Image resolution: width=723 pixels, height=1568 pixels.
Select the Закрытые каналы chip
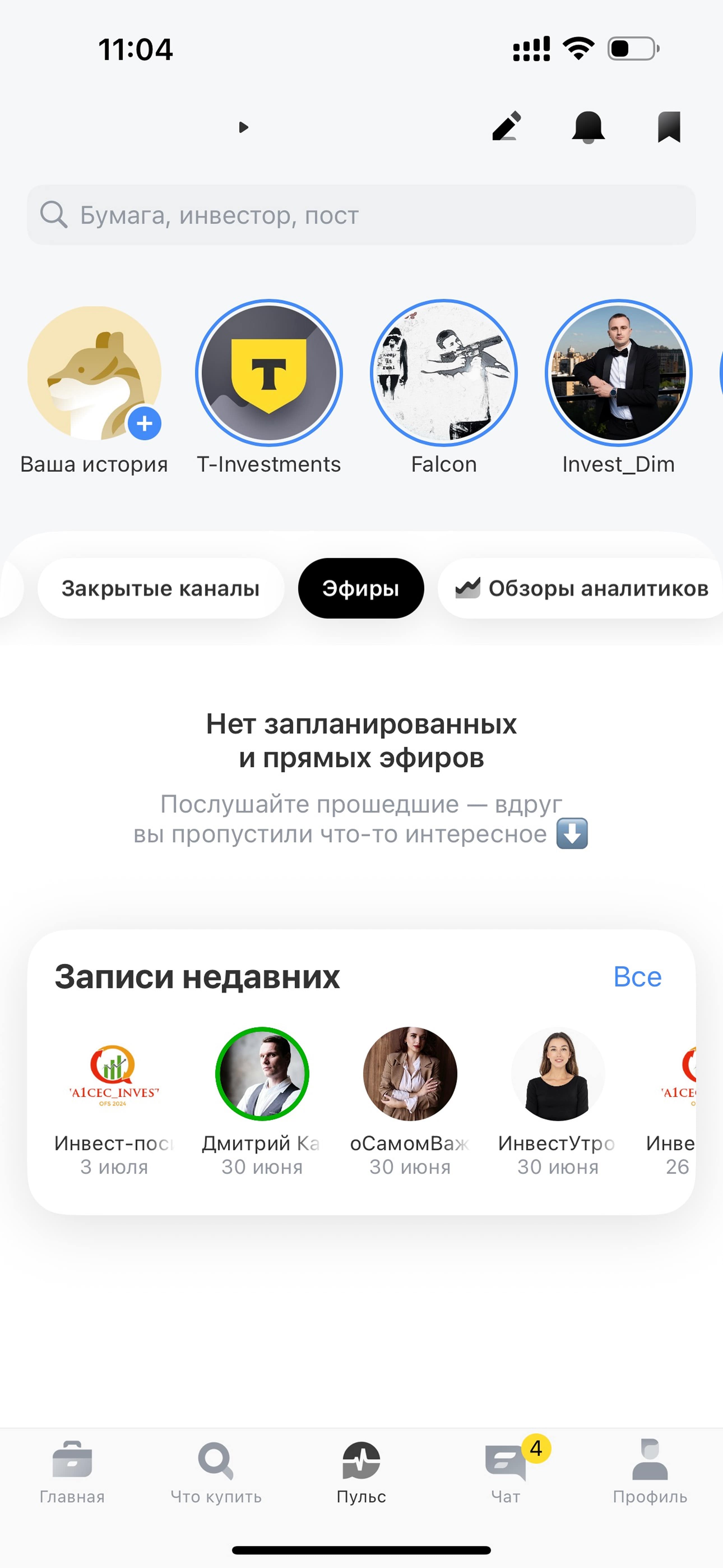click(x=161, y=589)
